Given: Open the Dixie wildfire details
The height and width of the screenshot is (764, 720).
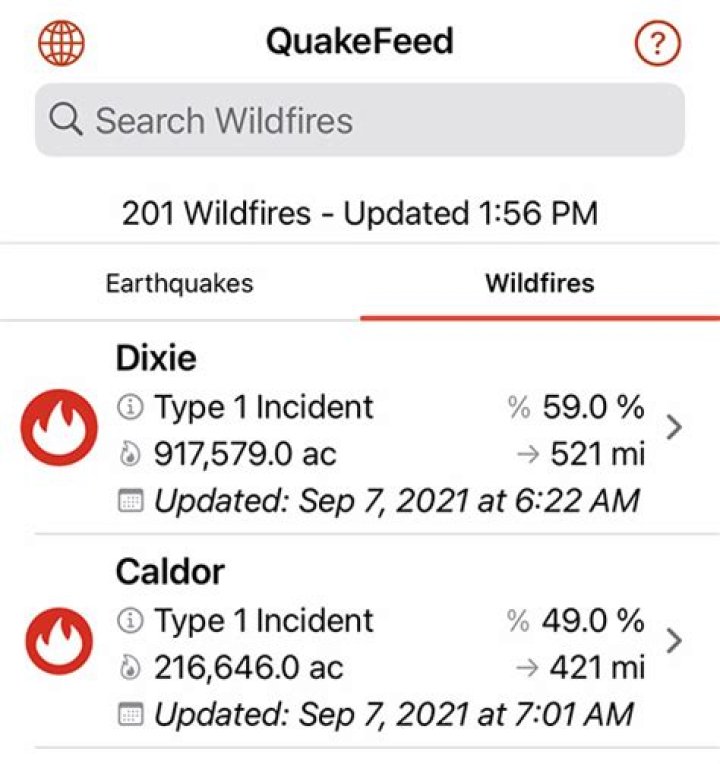Looking at the screenshot, I should 360,428.
